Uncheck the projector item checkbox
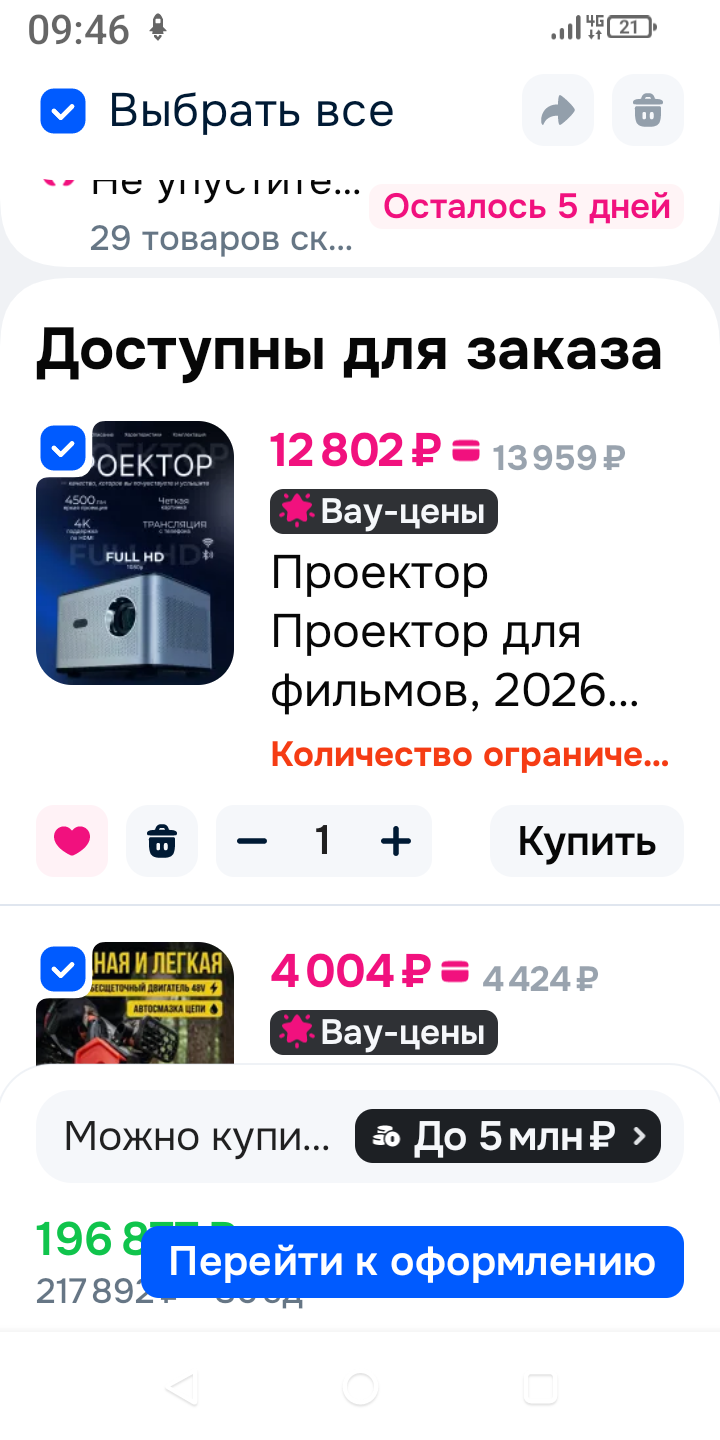720x1440 pixels. [x=63, y=448]
